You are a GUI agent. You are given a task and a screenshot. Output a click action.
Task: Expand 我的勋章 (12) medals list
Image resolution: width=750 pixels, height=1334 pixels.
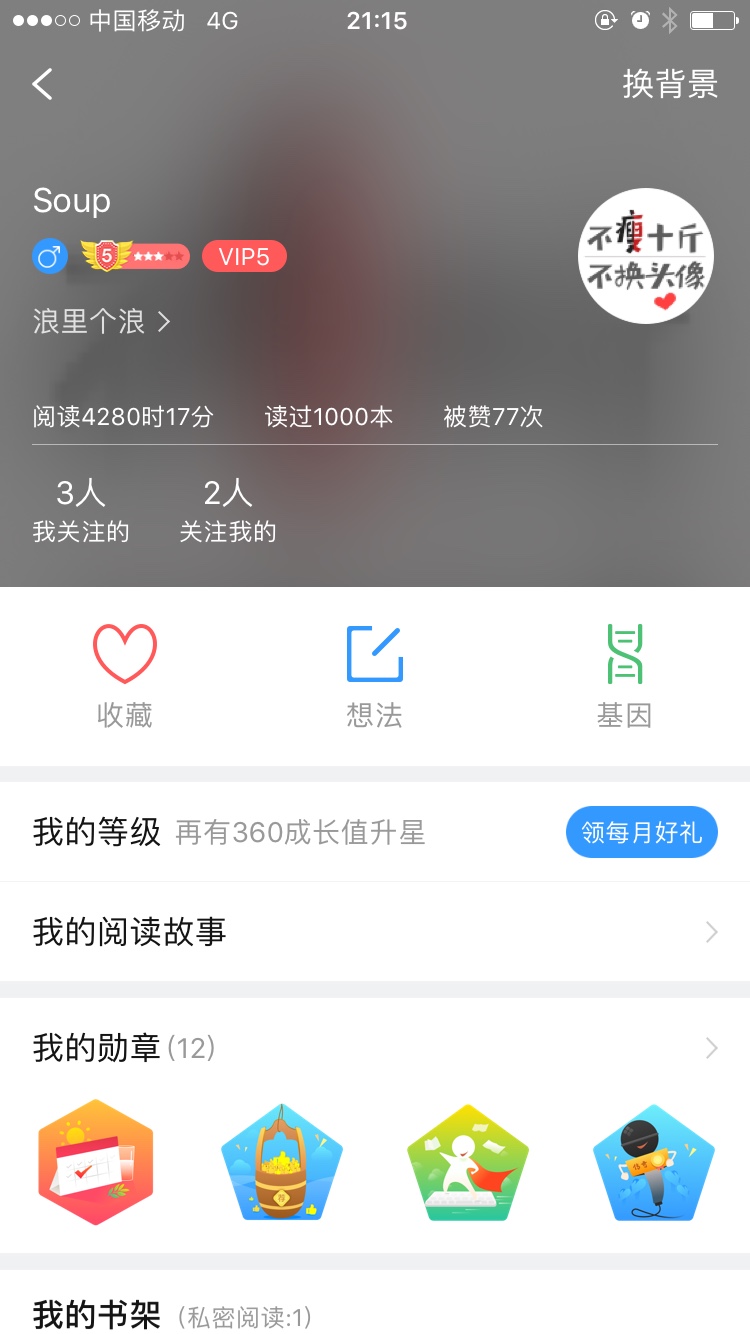pyautogui.click(x=374, y=1048)
